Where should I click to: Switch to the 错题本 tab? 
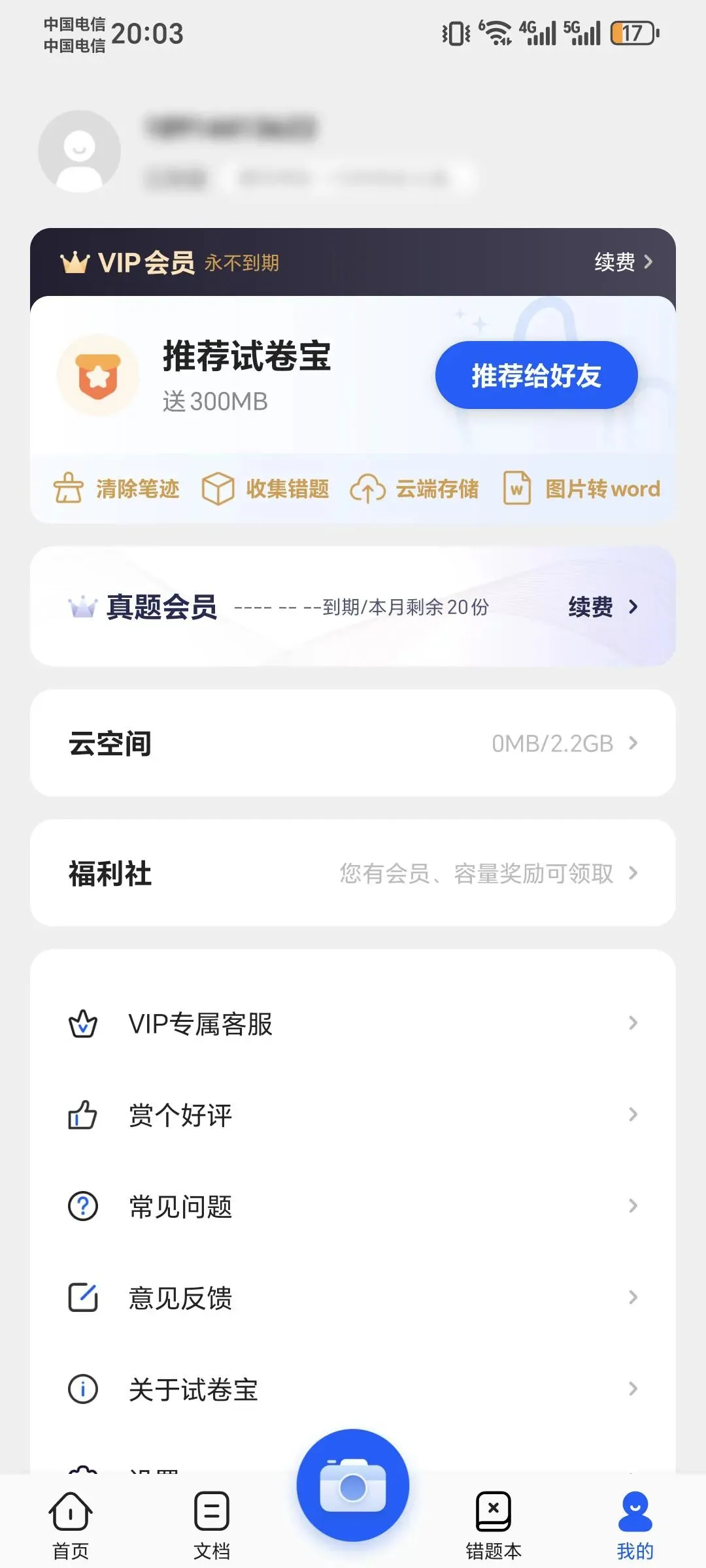494,1524
